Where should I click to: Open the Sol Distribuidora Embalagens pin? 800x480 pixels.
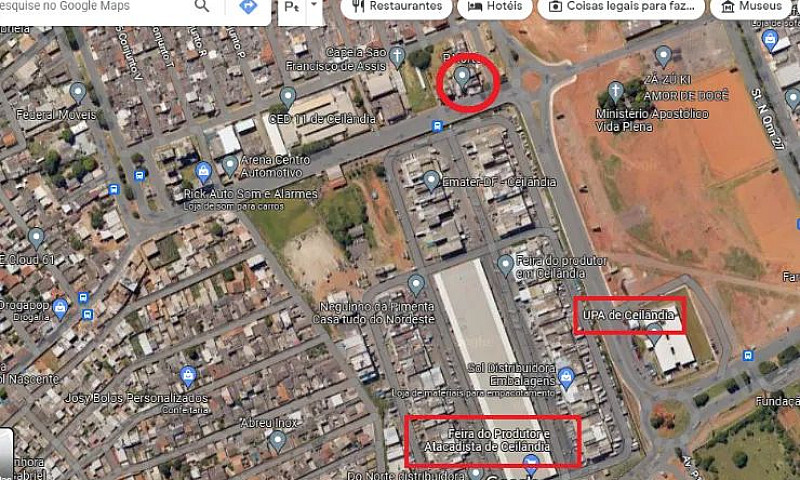[566, 378]
